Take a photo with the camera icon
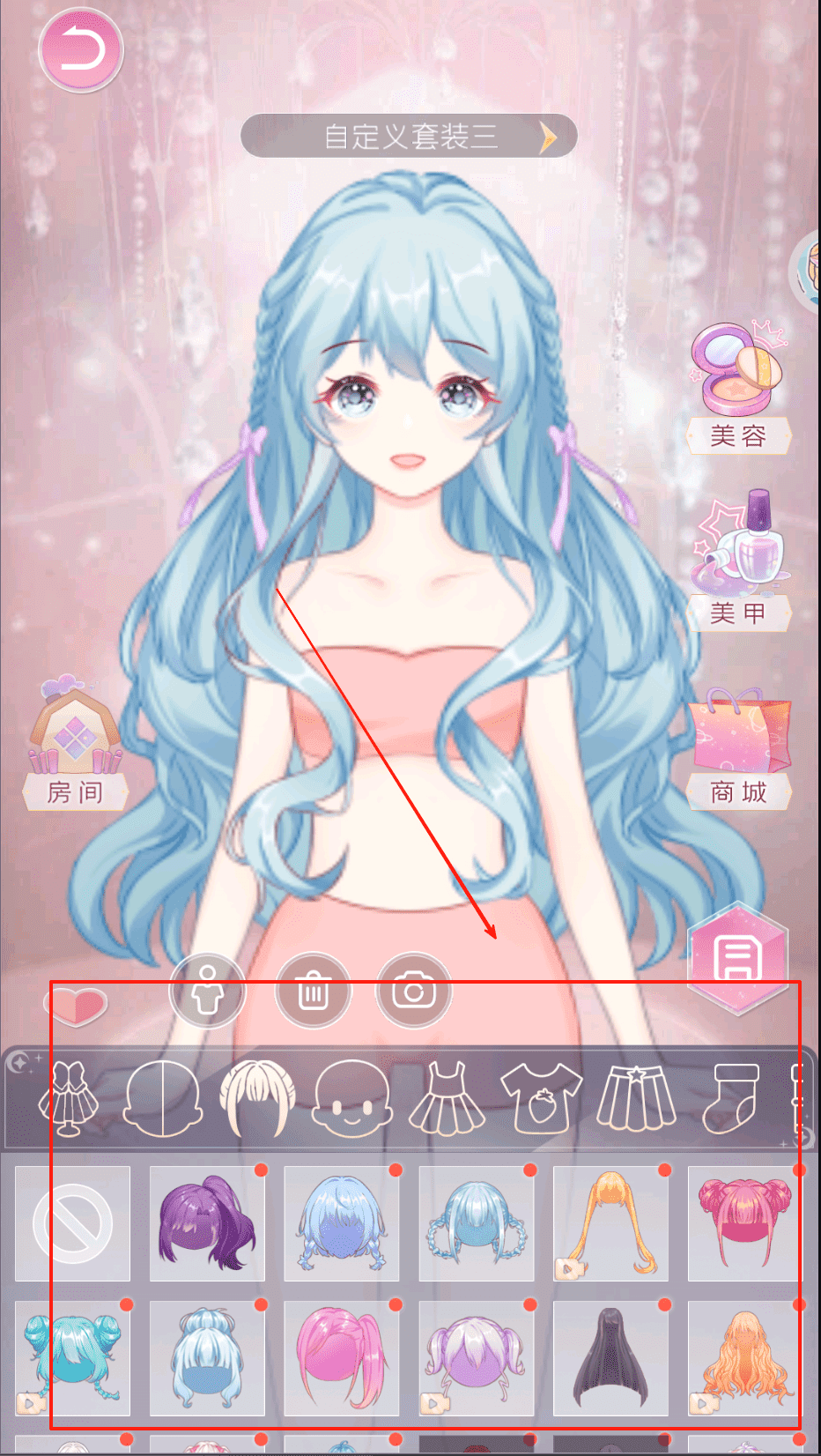The image size is (821, 1456). (413, 992)
